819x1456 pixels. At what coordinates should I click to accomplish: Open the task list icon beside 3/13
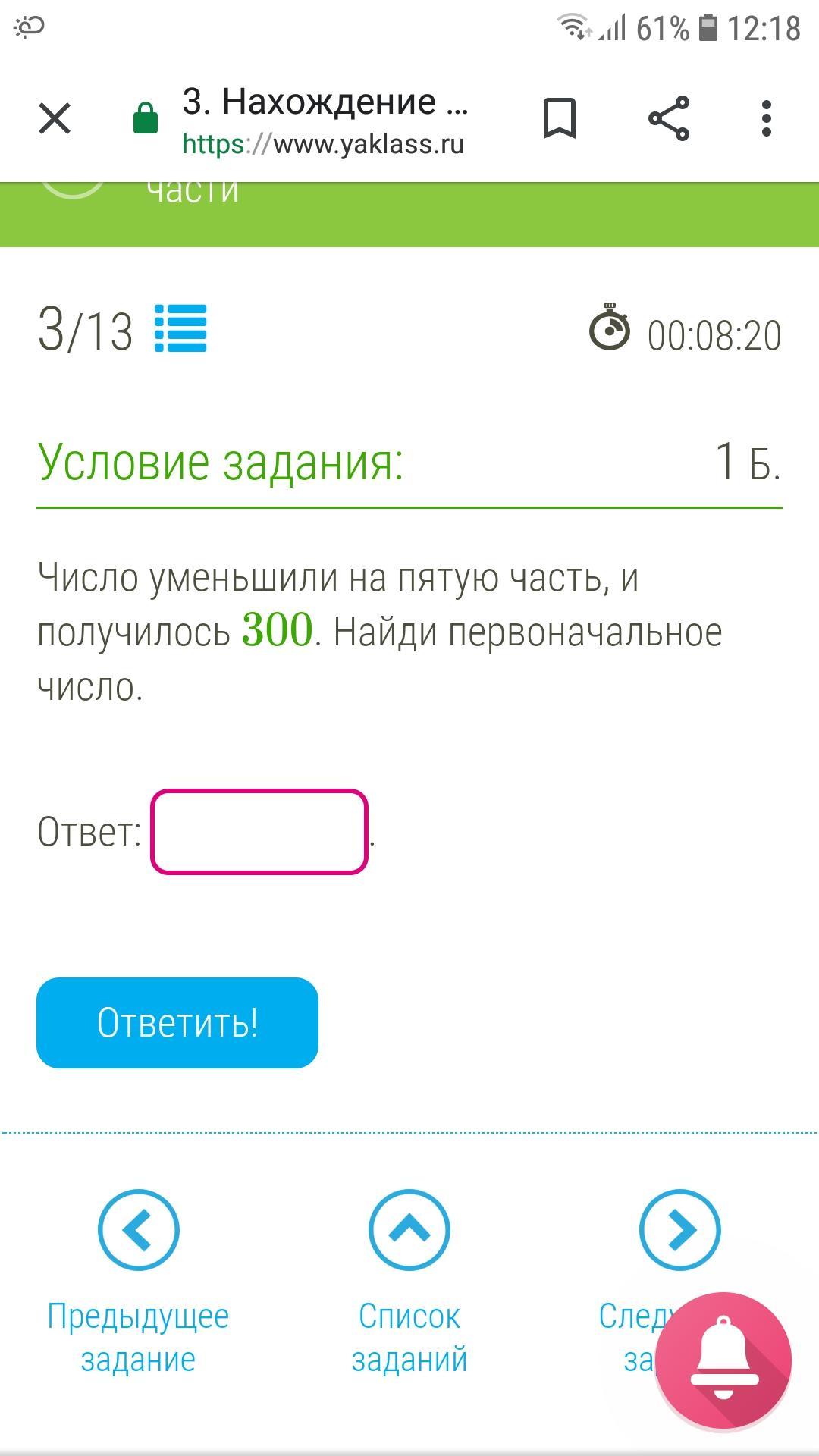pyautogui.click(x=180, y=328)
